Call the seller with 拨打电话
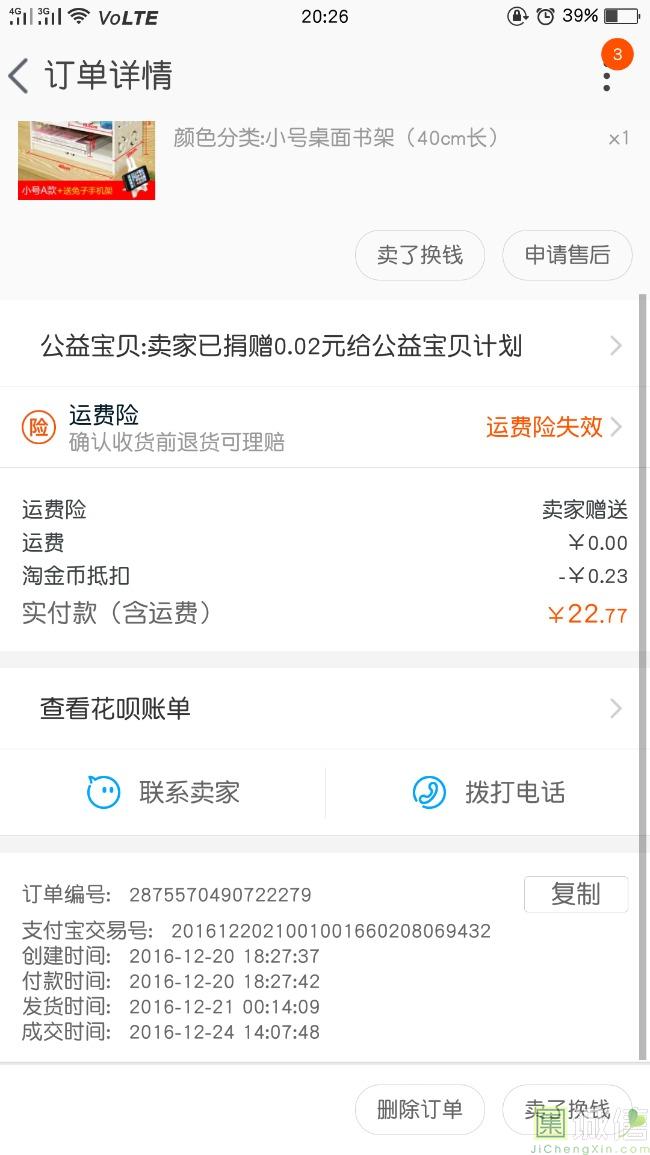Image resolution: width=650 pixels, height=1155 pixels. click(489, 793)
